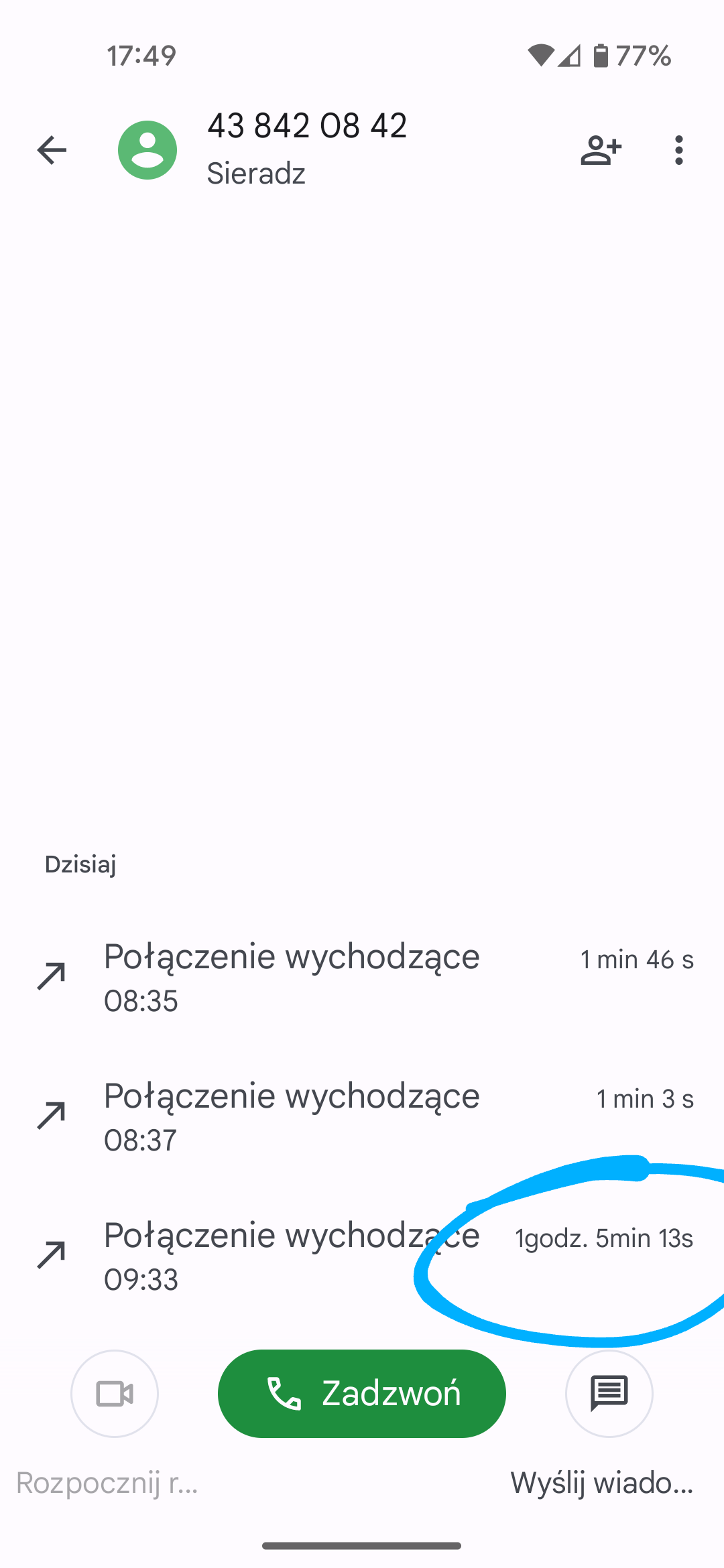Tap the green contact avatar

click(x=147, y=149)
